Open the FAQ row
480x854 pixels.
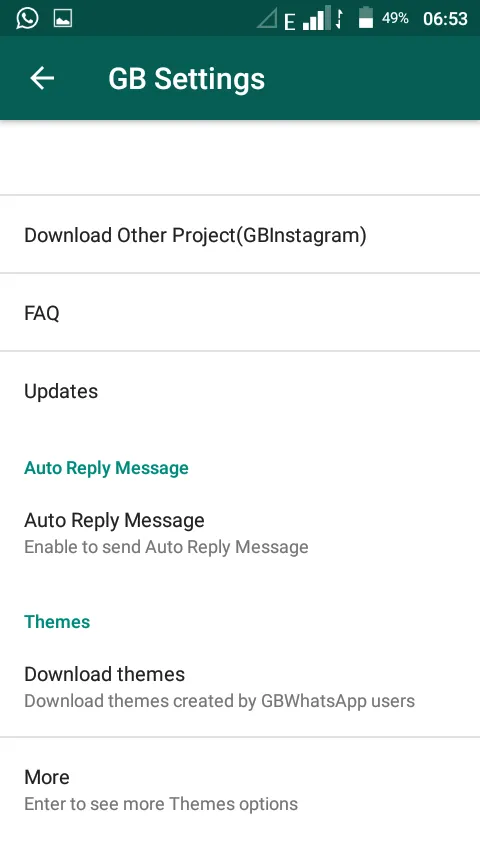tap(240, 313)
